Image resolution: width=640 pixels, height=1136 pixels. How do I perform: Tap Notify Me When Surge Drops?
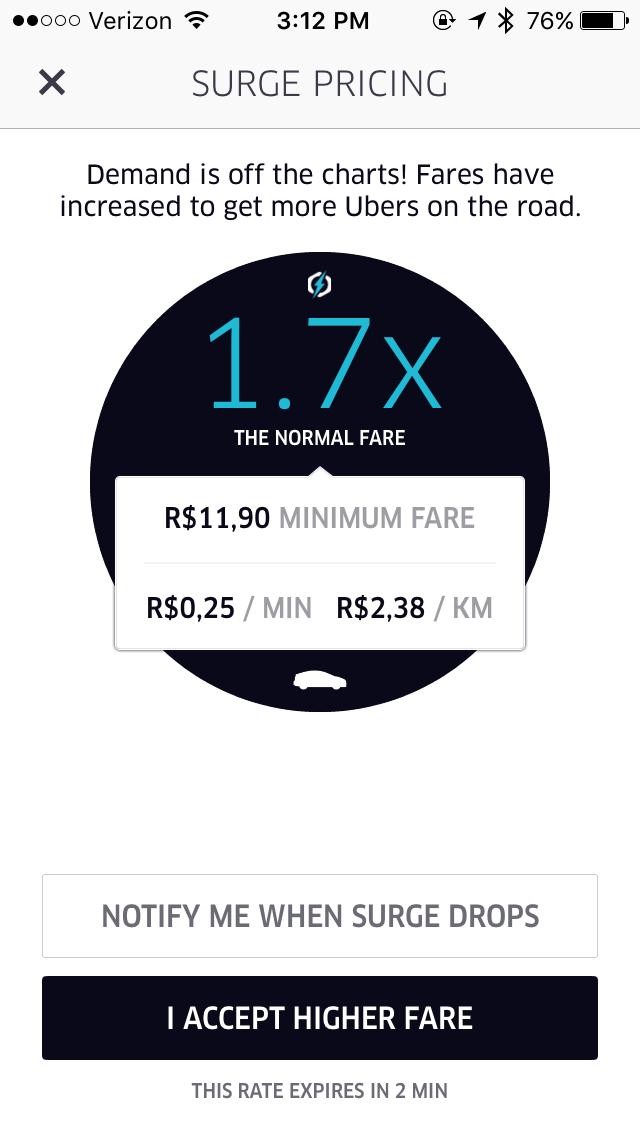tap(320, 916)
